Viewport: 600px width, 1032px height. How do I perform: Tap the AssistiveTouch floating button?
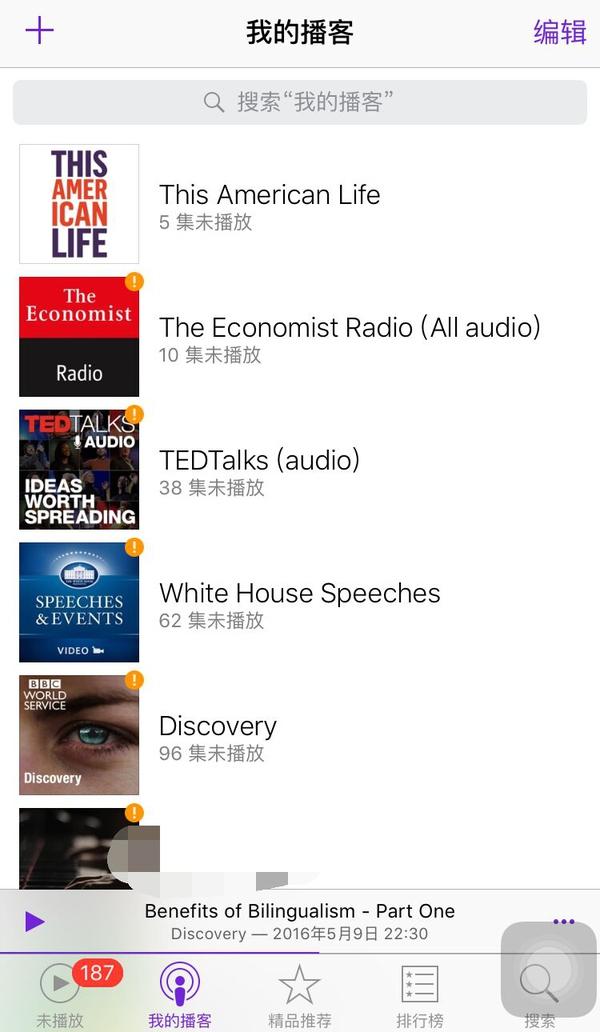[548, 968]
